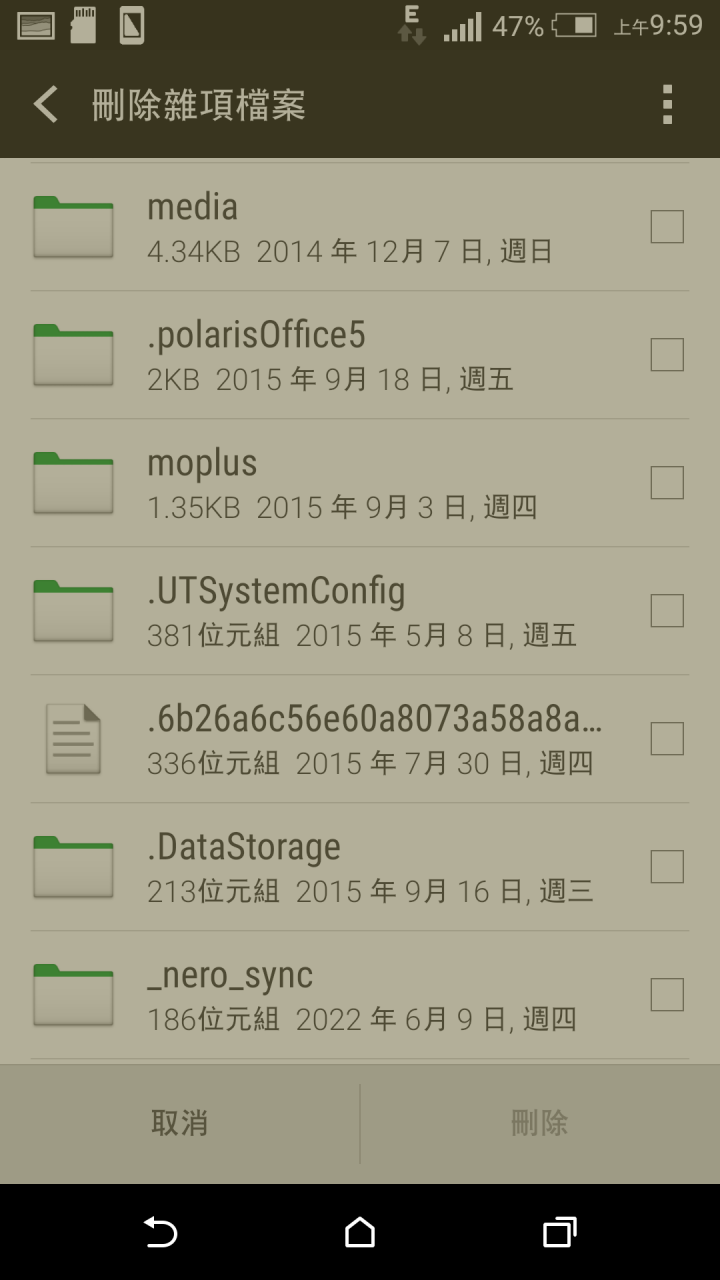Tick the checkbox beside _nero_sync
Screen dimensions: 720x1280
coord(667,995)
